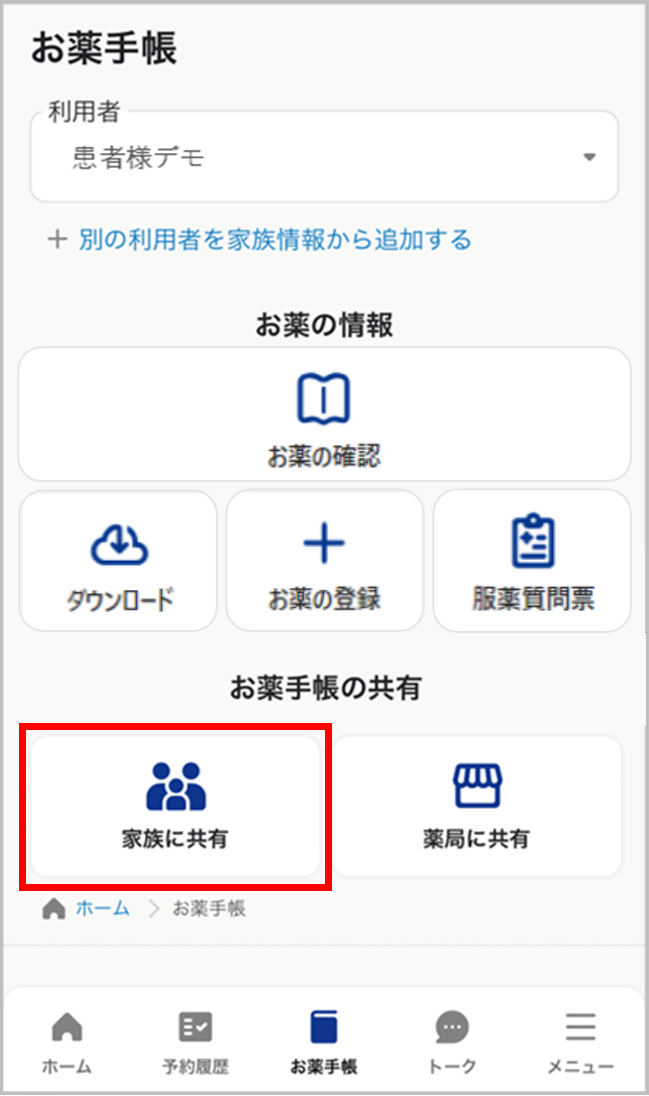This screenshot has height=1096, width=649.
Task: Open the 利用者 dropdown
Action: (324, 158)
